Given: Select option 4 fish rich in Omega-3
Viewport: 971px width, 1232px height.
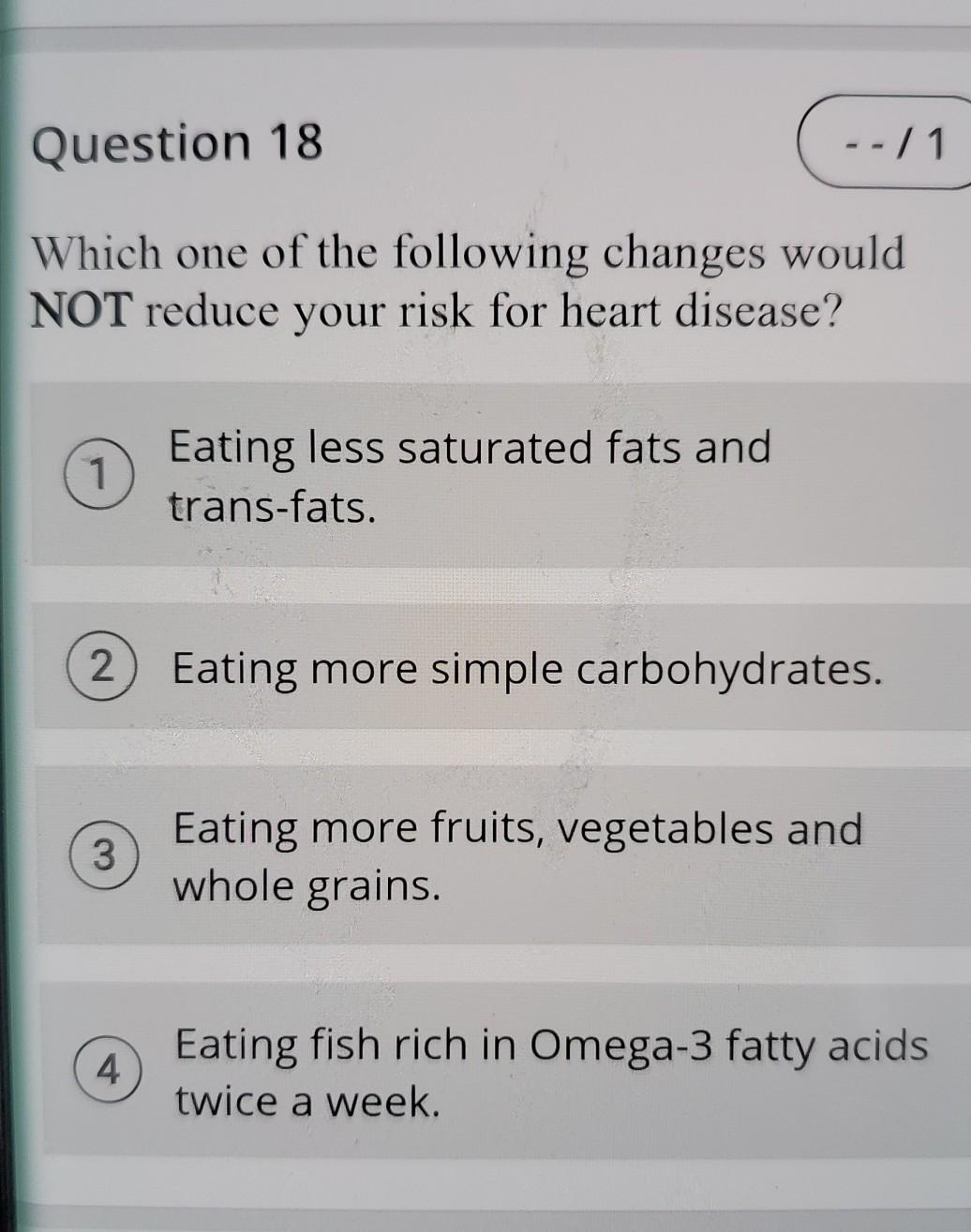Looking at the screenshot, I should [110, 1069].
